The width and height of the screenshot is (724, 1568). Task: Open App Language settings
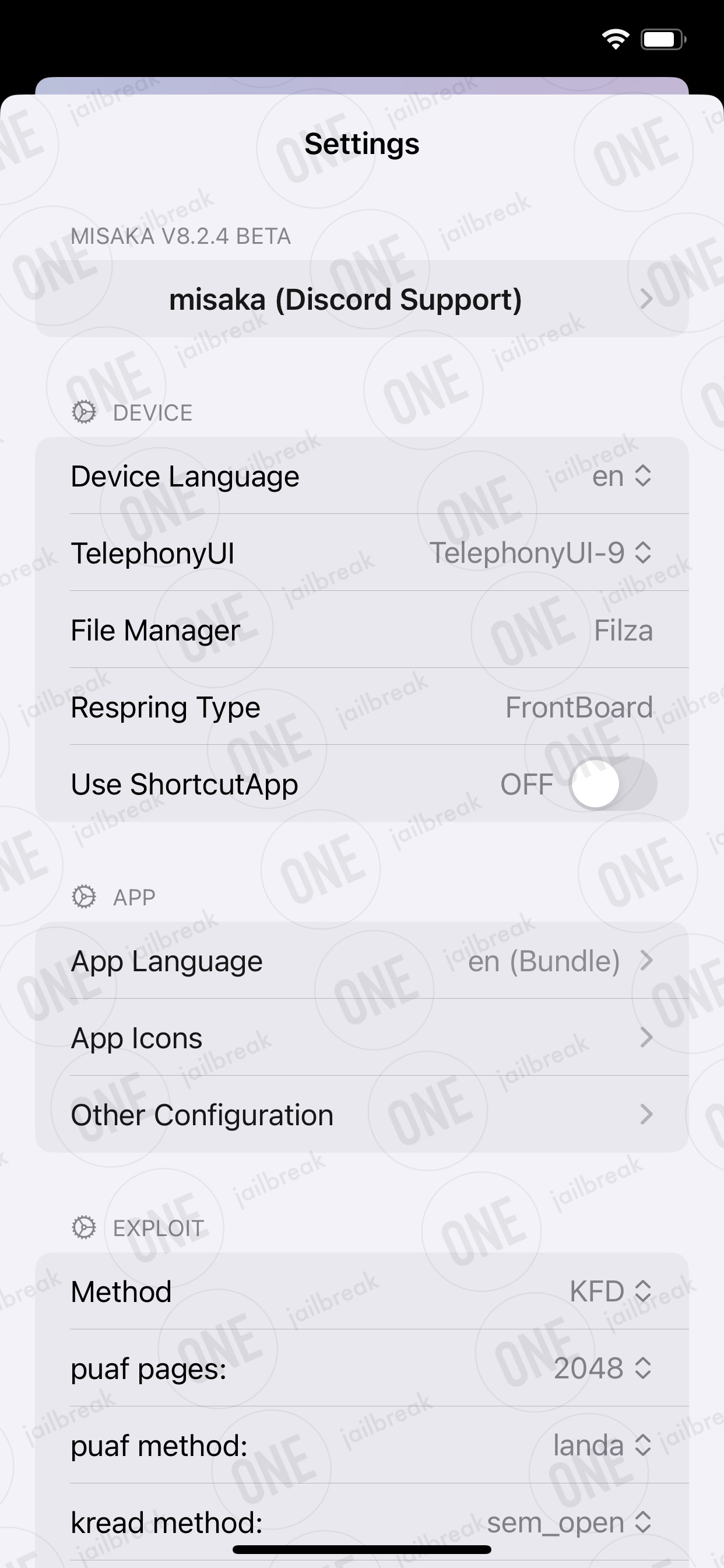[361, 961]
